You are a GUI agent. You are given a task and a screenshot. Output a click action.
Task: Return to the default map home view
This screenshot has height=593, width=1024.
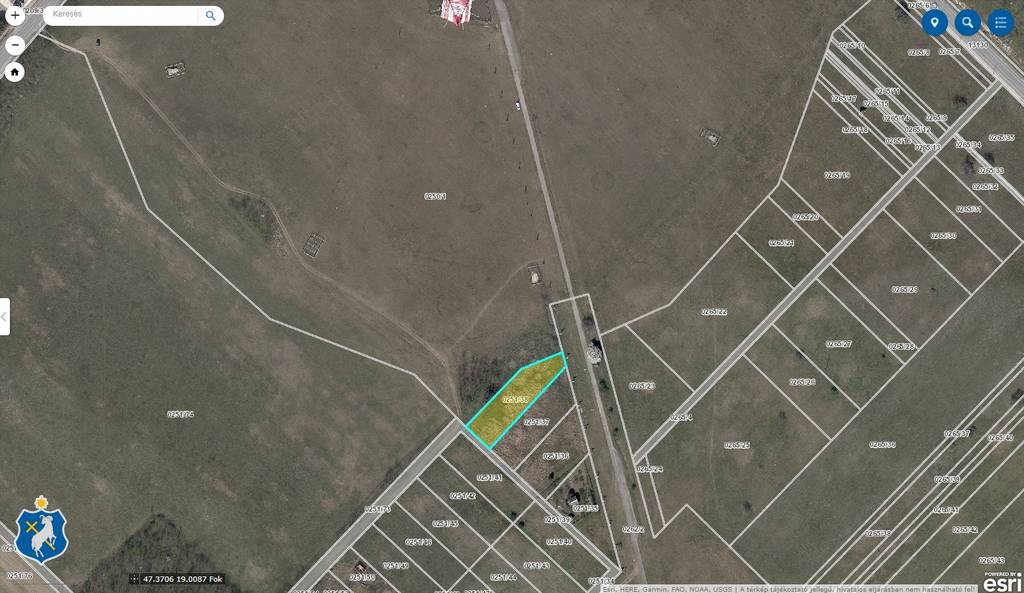pos(15,72)
